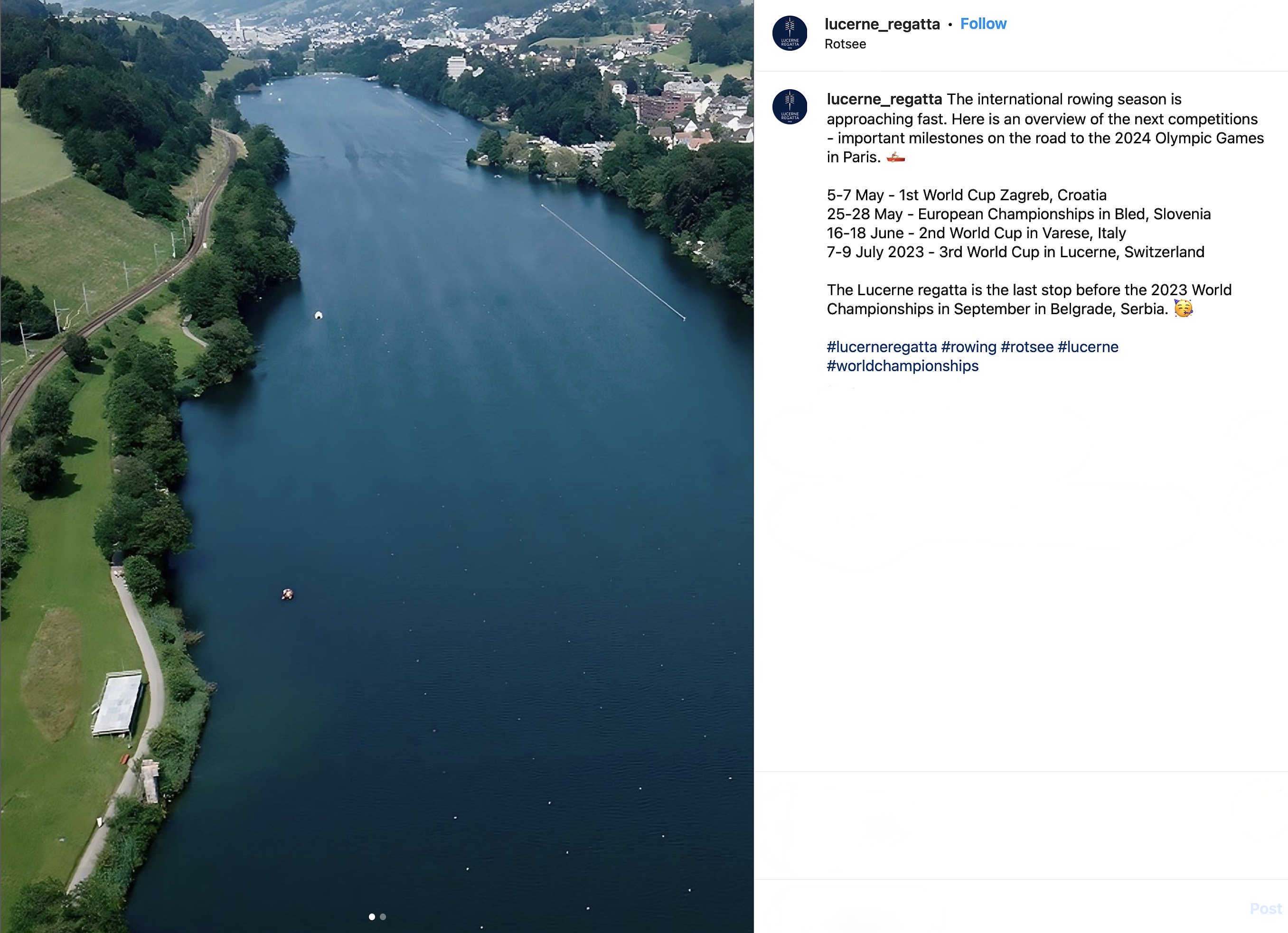
Task: Open the #lucerneregatta hashtag
Action: point(882,347)
